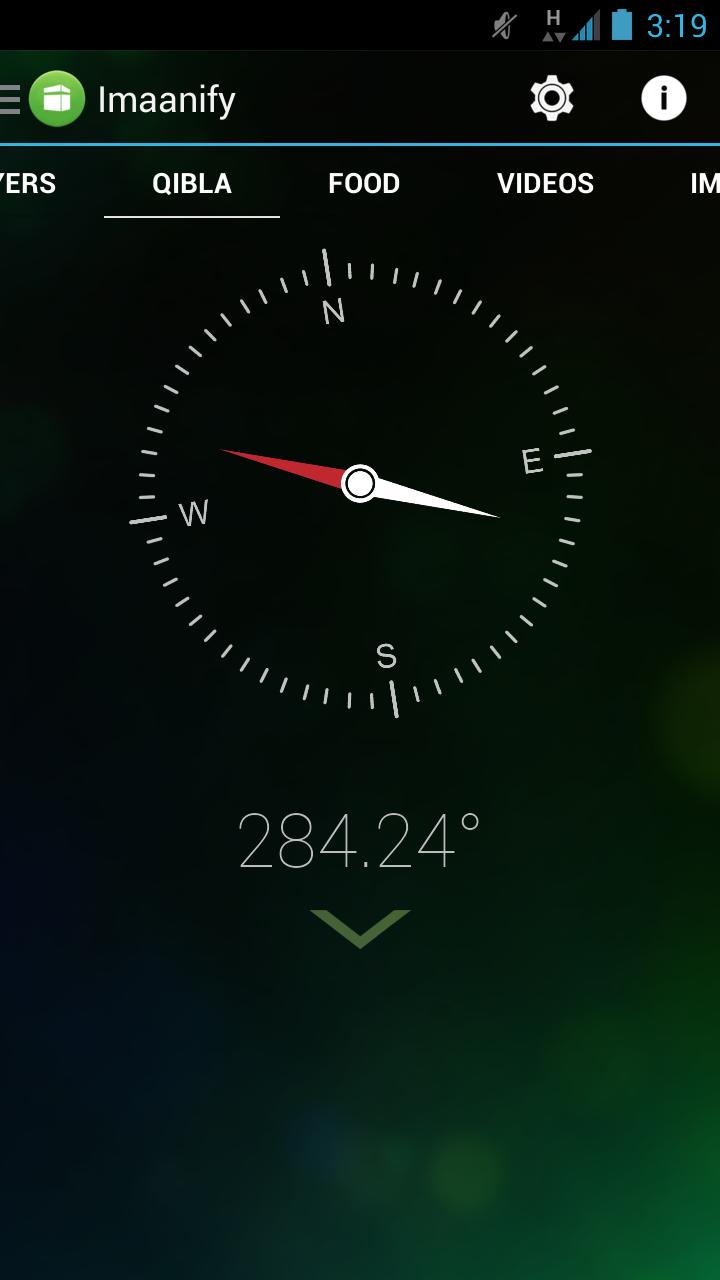The image size is (720, 1280).
Task: Switch to the Videos tab
Action: click(x=545, y=184)
